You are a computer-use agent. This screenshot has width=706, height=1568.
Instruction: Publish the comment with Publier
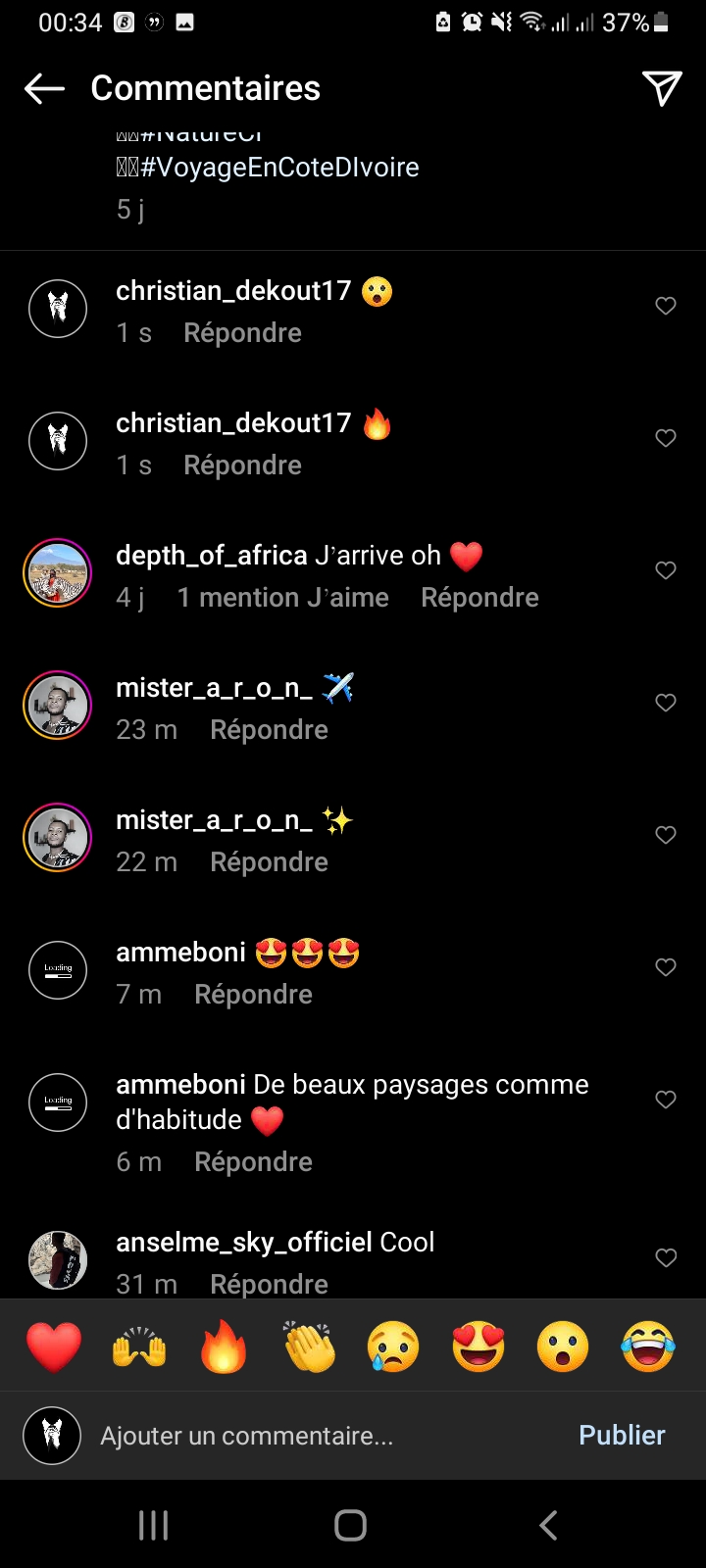(622, 1436)
